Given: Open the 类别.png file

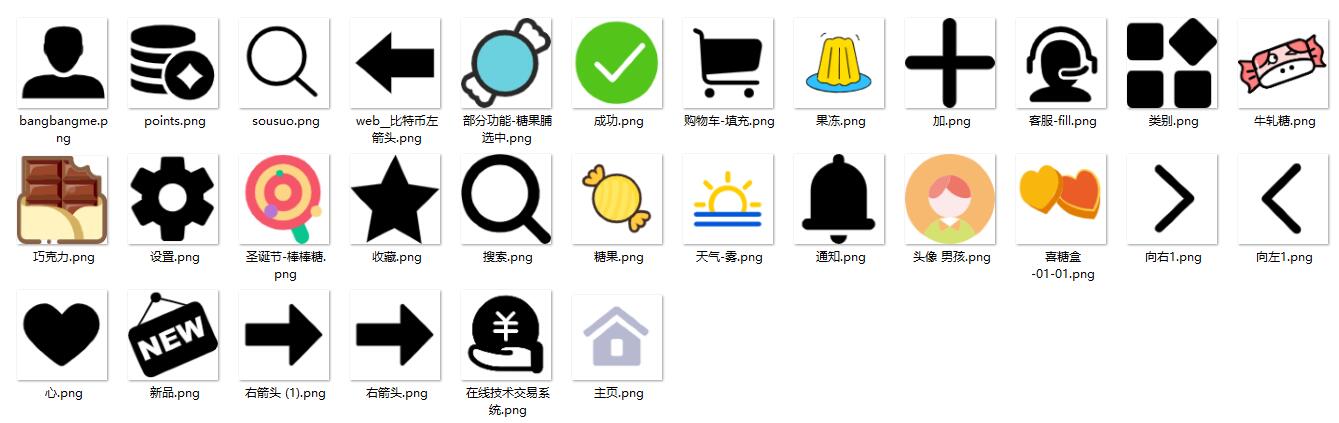Looking at the screenshot, I should tap(1172, 63).
